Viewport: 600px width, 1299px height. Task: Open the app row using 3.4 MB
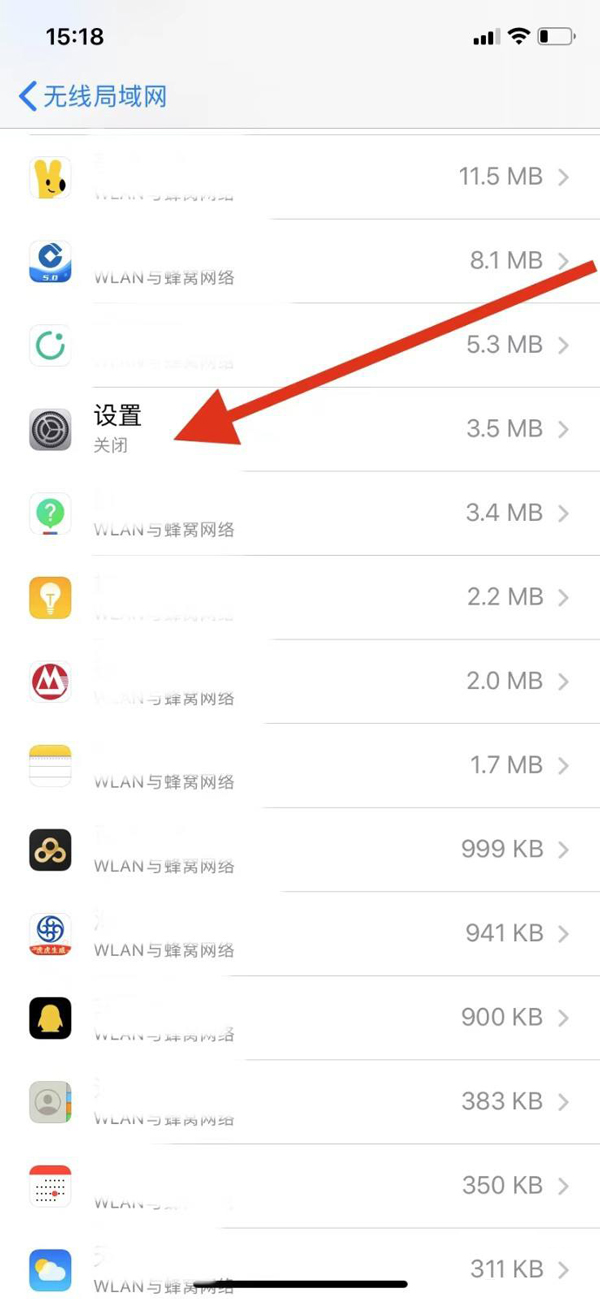[300, 513]
